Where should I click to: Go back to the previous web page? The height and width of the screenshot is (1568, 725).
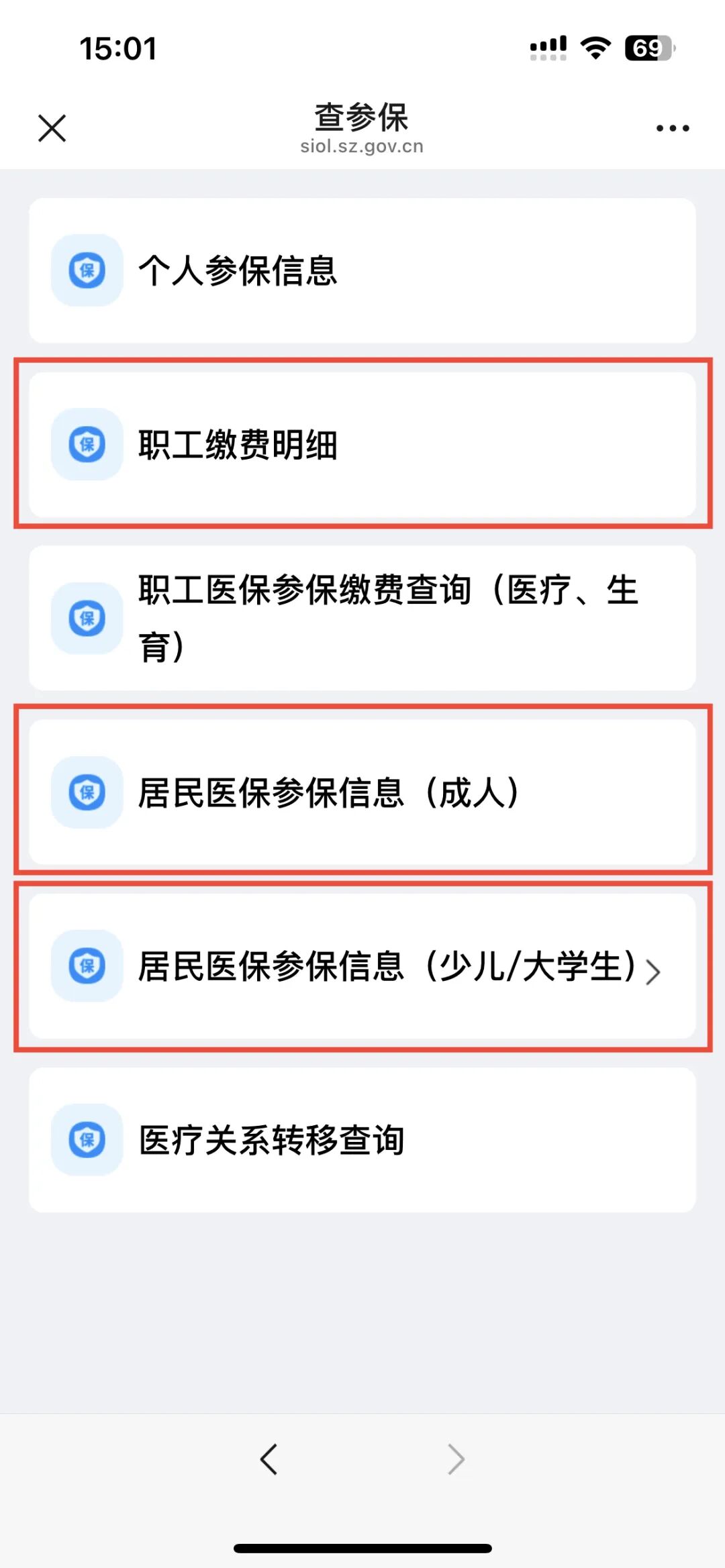pos(269,1459)
